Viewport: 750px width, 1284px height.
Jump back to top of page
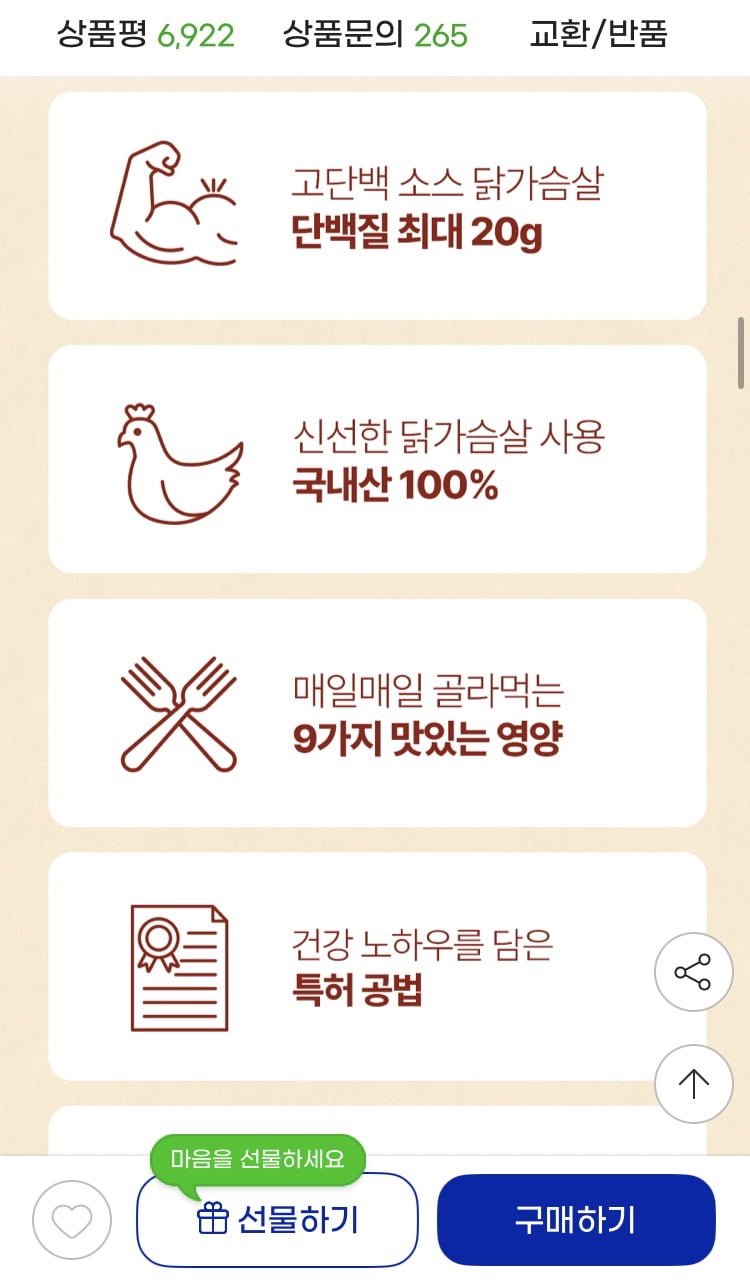693,1084
